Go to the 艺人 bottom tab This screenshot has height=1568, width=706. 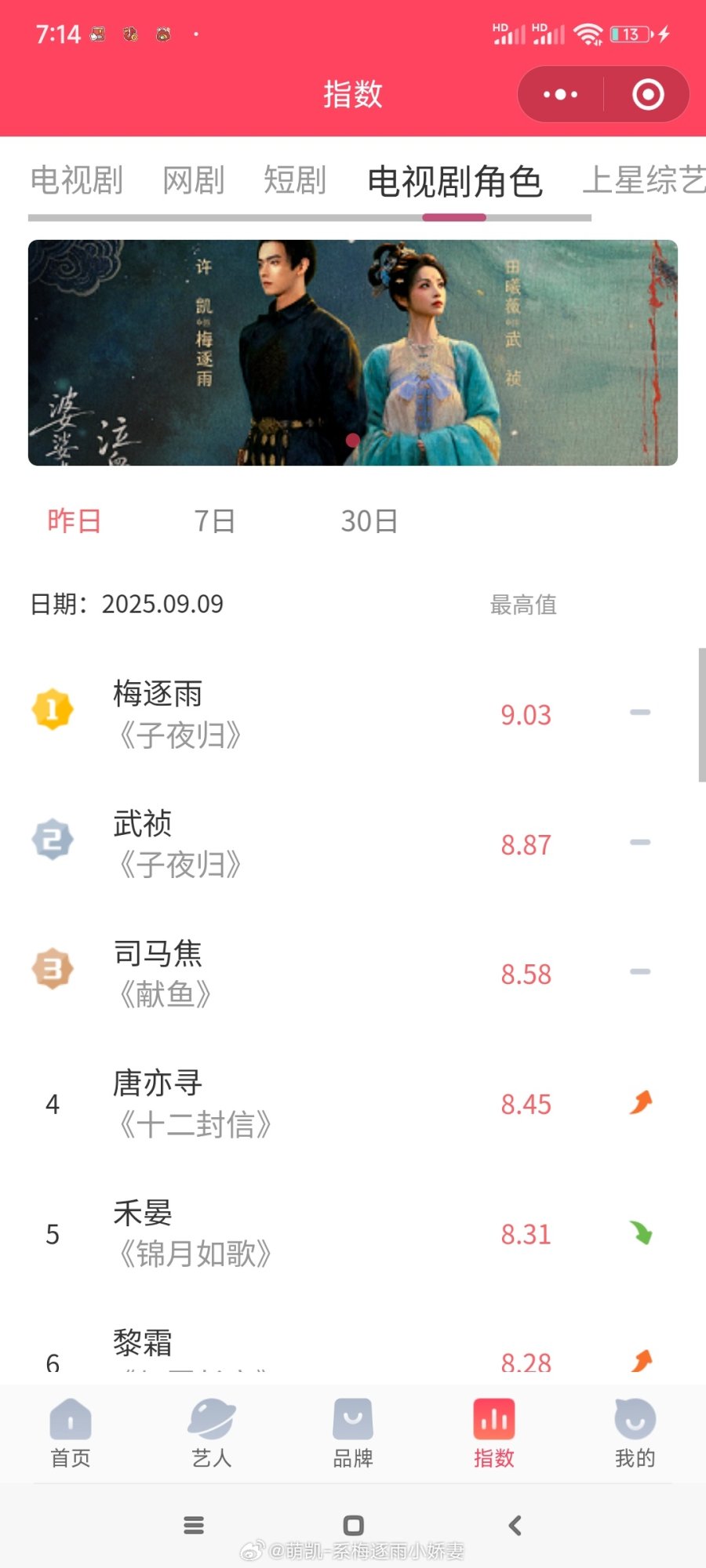point(212,1433)
